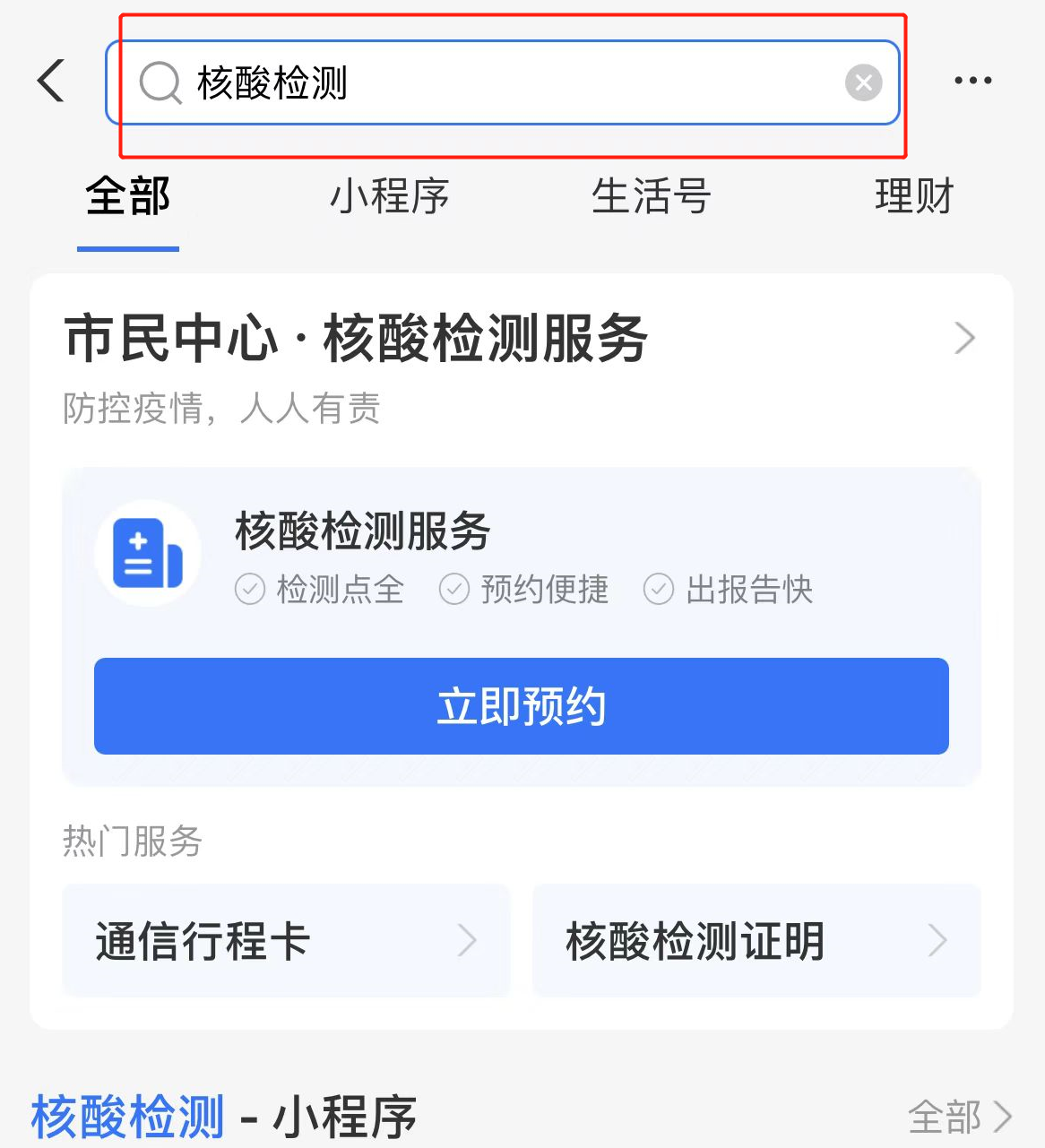Tap the 立即预约 button

click(521, 706)
